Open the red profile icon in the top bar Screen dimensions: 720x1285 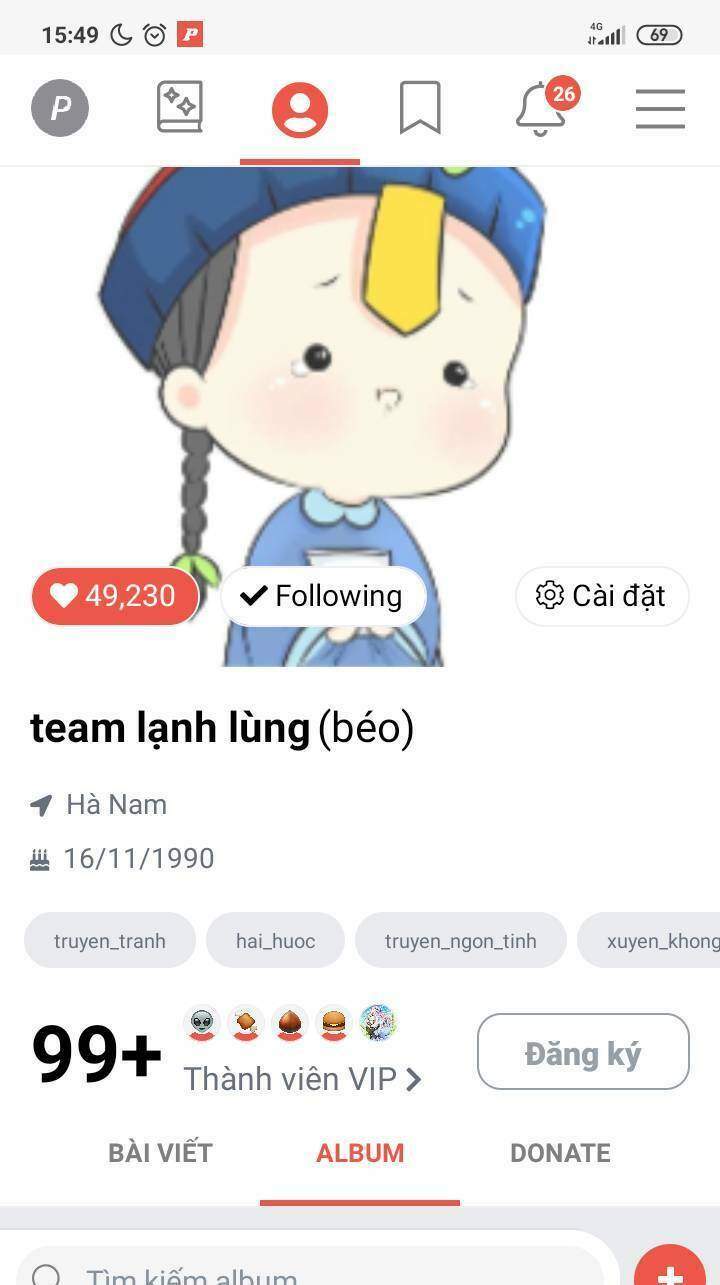tap(299, 108)
